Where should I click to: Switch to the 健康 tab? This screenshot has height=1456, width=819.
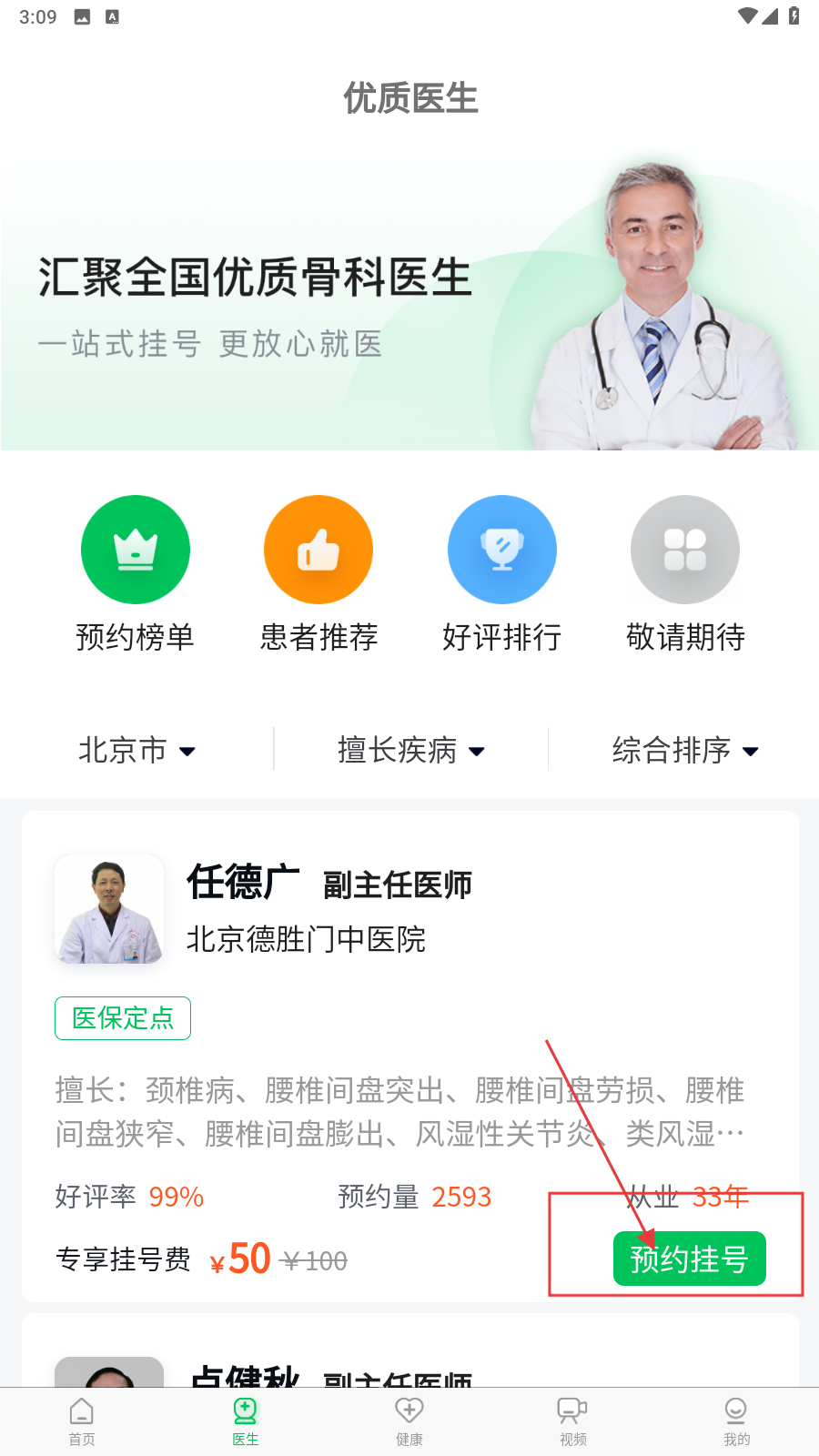tap(409, 1421)
